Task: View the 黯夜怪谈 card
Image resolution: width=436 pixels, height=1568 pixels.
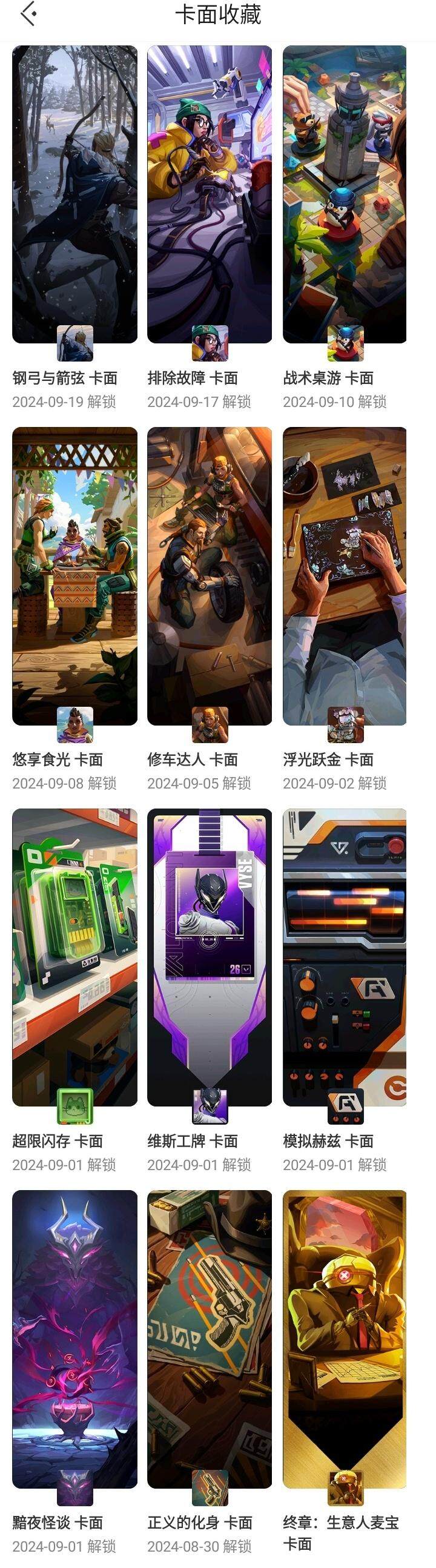Action: click(74, 1338)
